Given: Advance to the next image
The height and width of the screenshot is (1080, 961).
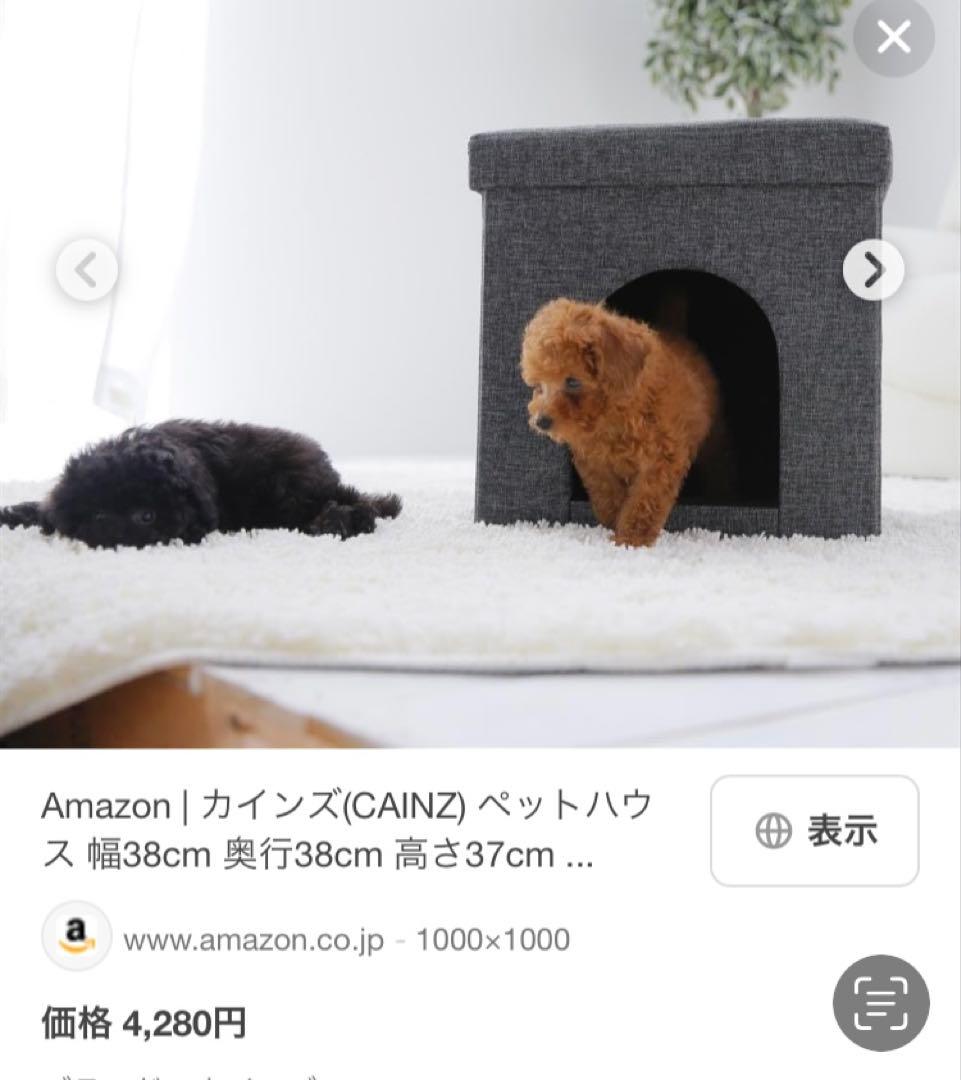Looking at the screenshot, I should coord(873,270).
